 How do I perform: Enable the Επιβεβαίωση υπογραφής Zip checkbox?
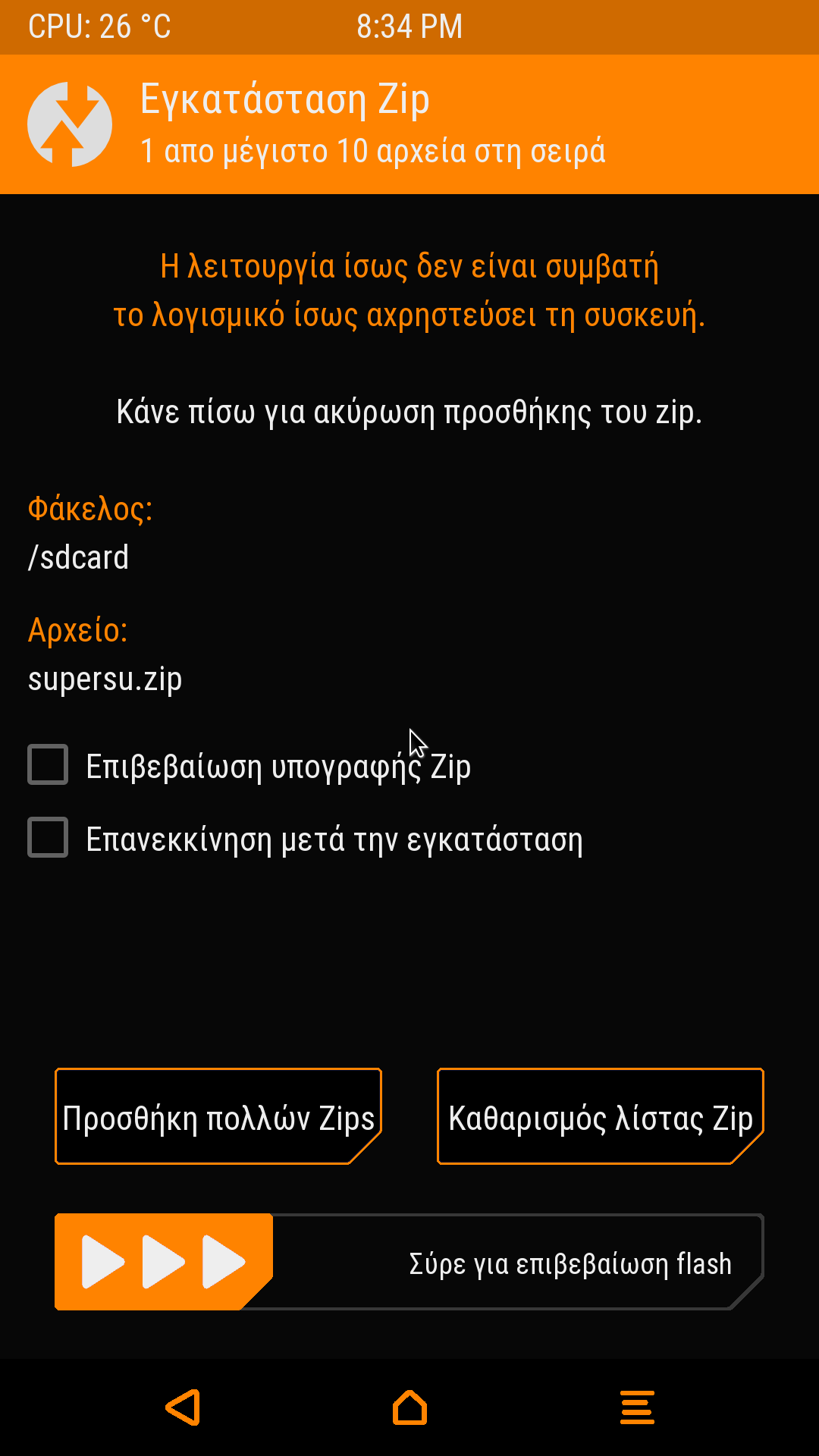coord(48,764)
